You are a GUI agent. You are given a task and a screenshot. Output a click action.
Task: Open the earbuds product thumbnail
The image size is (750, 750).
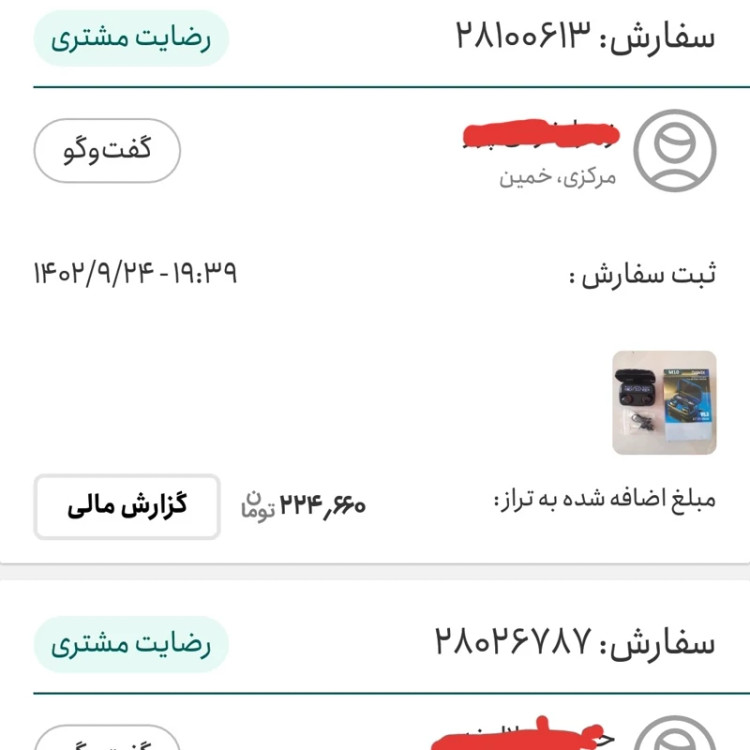click(664, 403)
